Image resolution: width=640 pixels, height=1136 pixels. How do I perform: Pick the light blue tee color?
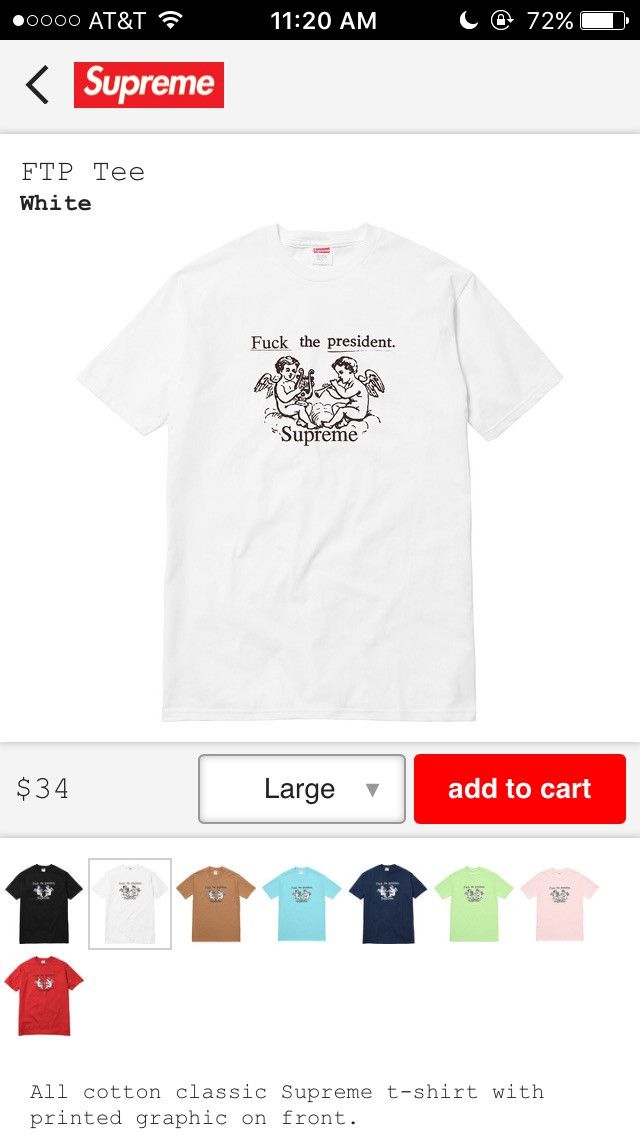point(302,903)
